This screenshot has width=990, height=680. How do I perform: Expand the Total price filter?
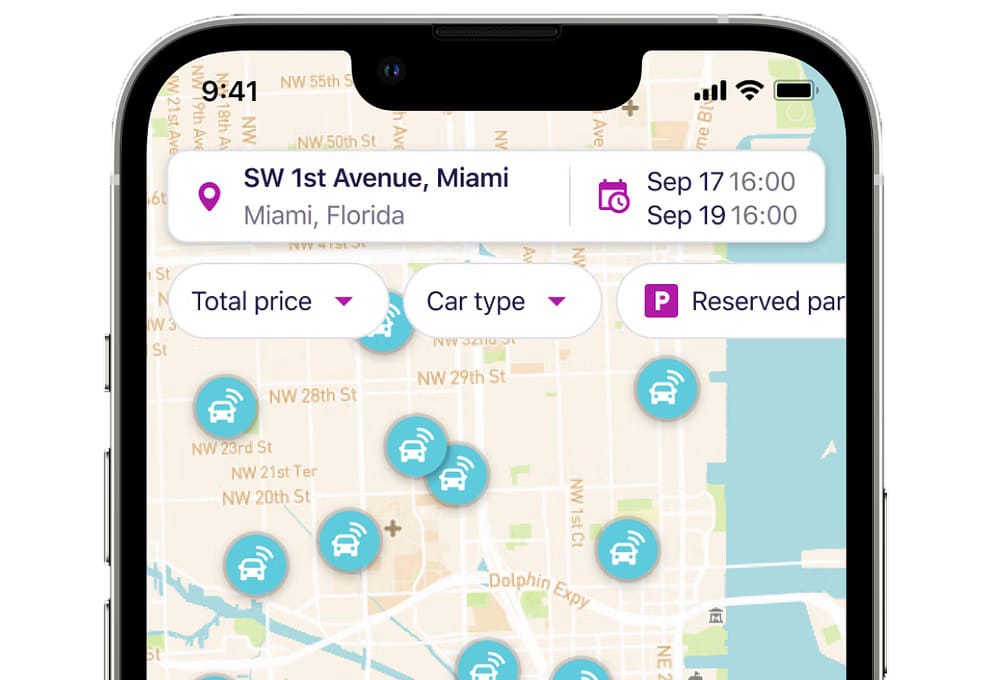(278, 301)
